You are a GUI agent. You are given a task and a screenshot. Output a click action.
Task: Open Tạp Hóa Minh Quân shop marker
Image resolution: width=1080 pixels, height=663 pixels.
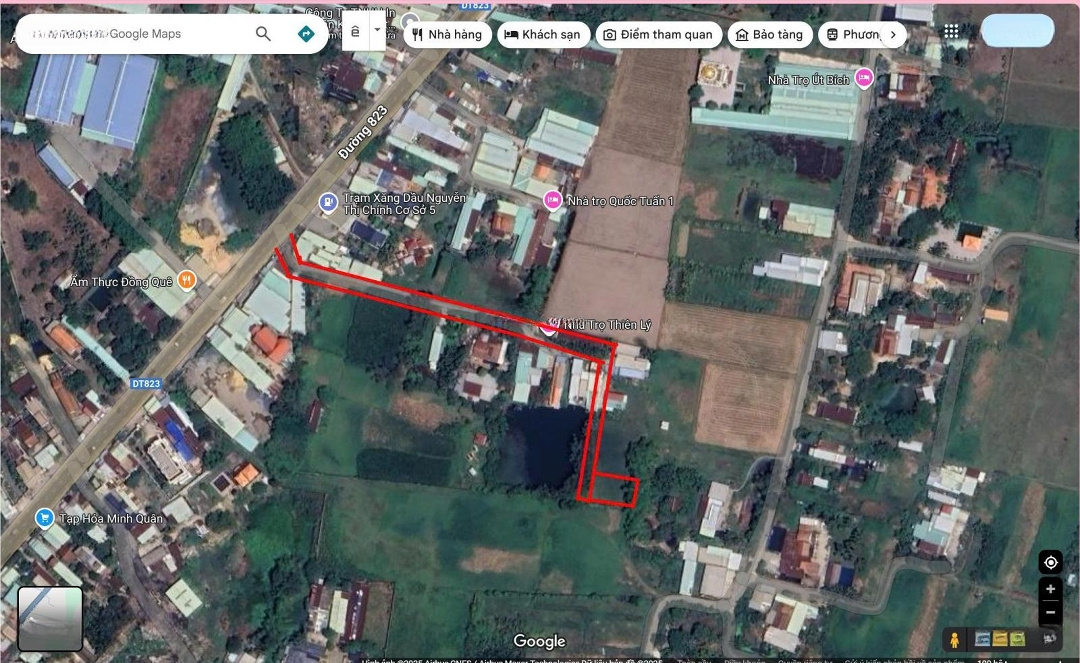pos(44,518)
